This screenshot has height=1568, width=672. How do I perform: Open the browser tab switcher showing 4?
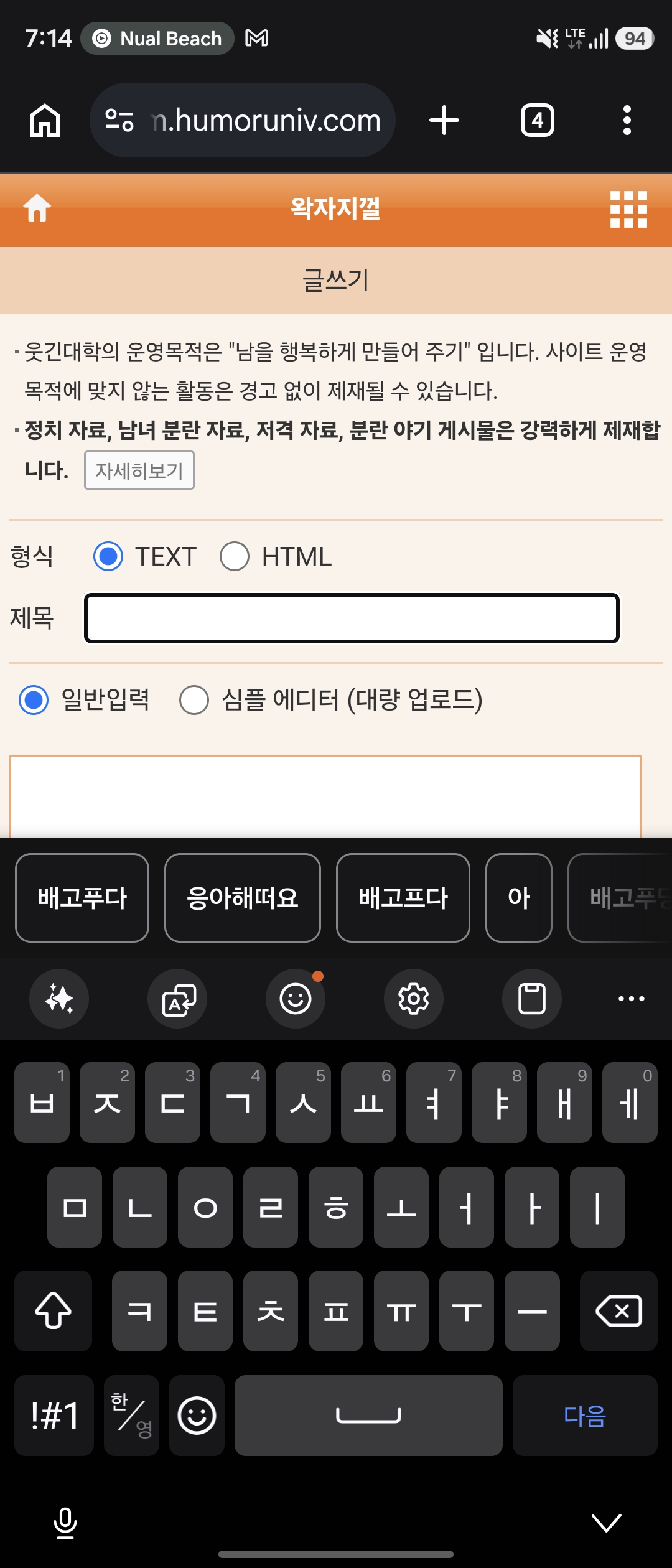pyautogui.click(x=538, y=120)
